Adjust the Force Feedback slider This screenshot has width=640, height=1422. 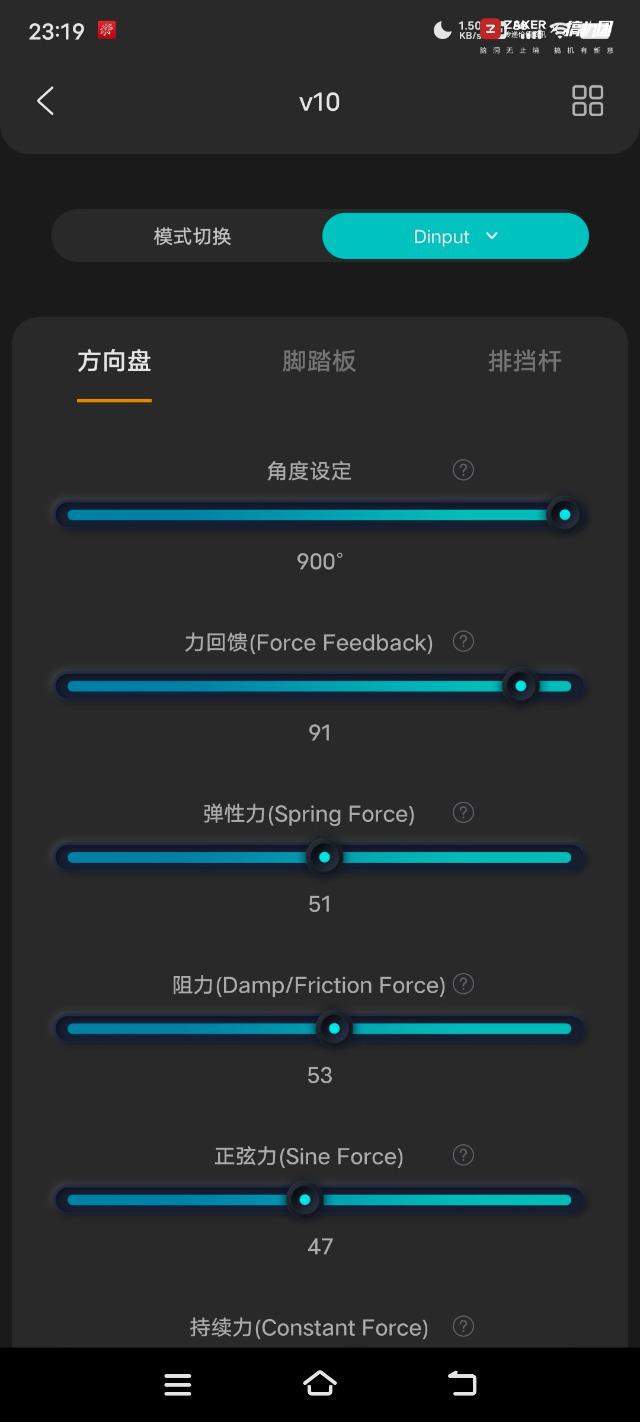(520, 686)
